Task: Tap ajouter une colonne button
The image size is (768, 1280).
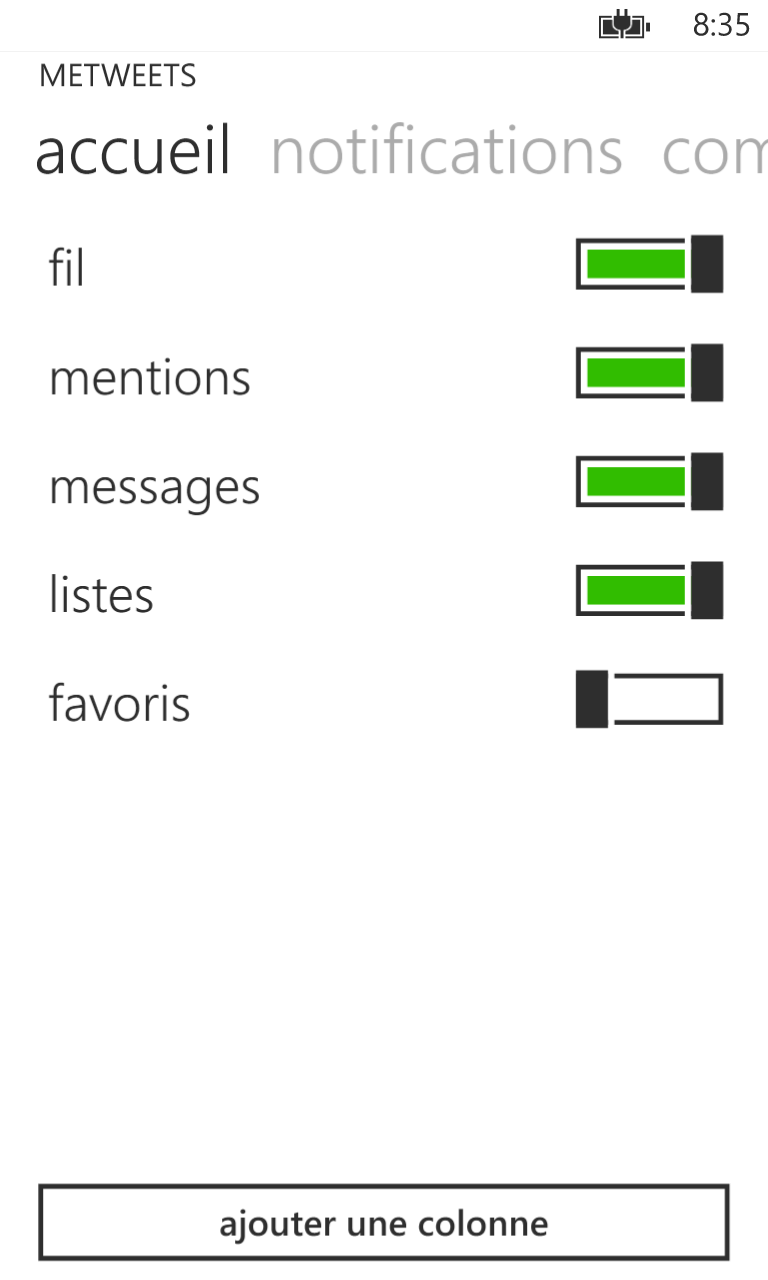Action: click(384, 1223)
